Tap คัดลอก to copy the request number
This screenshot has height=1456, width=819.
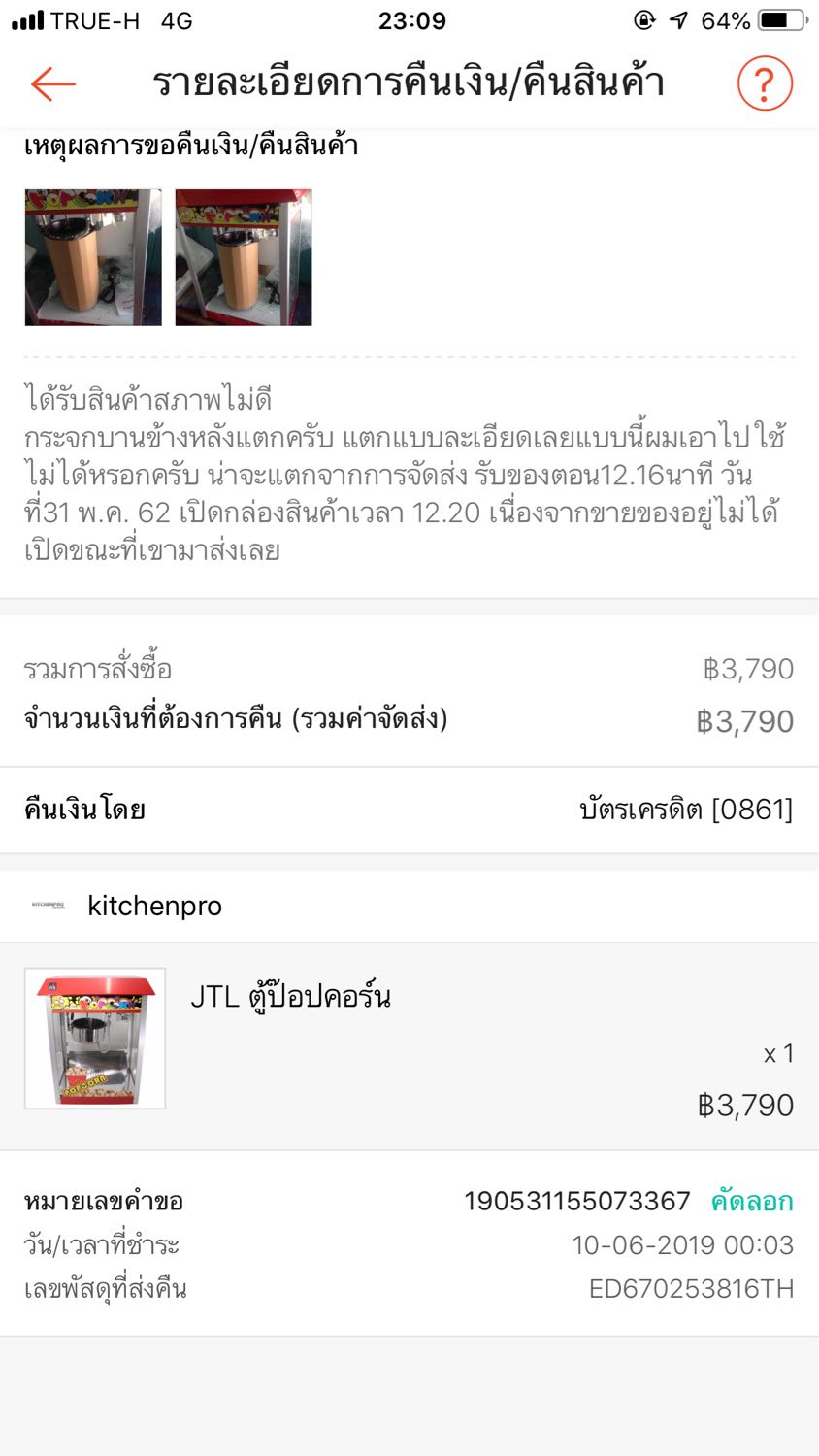tap(752, 1202)
